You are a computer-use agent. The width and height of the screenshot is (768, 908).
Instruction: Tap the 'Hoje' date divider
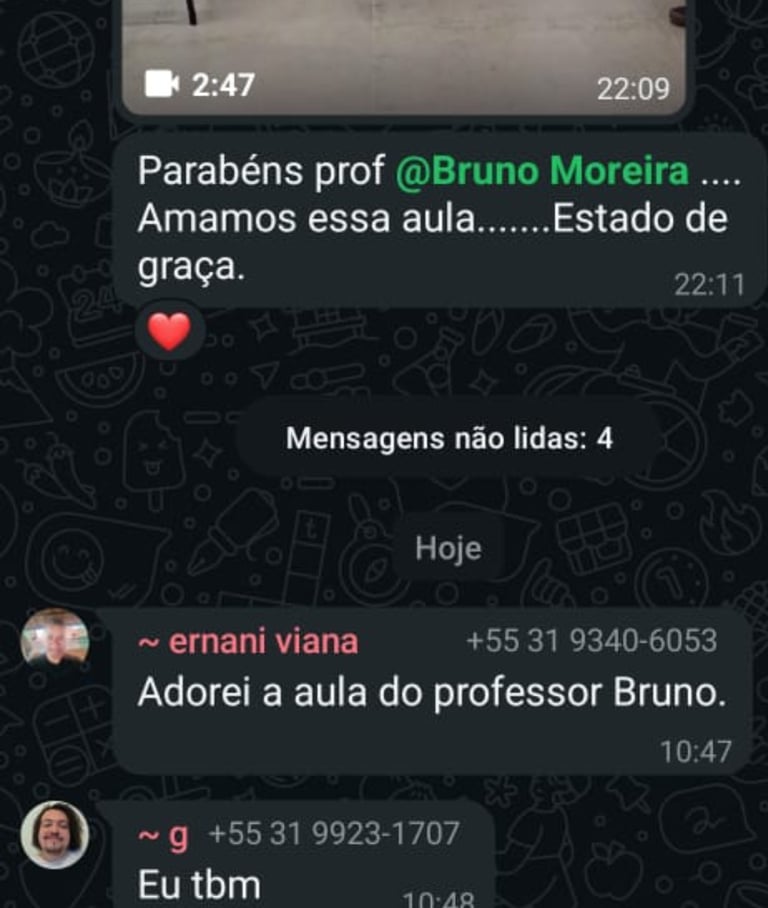[447, 547]
